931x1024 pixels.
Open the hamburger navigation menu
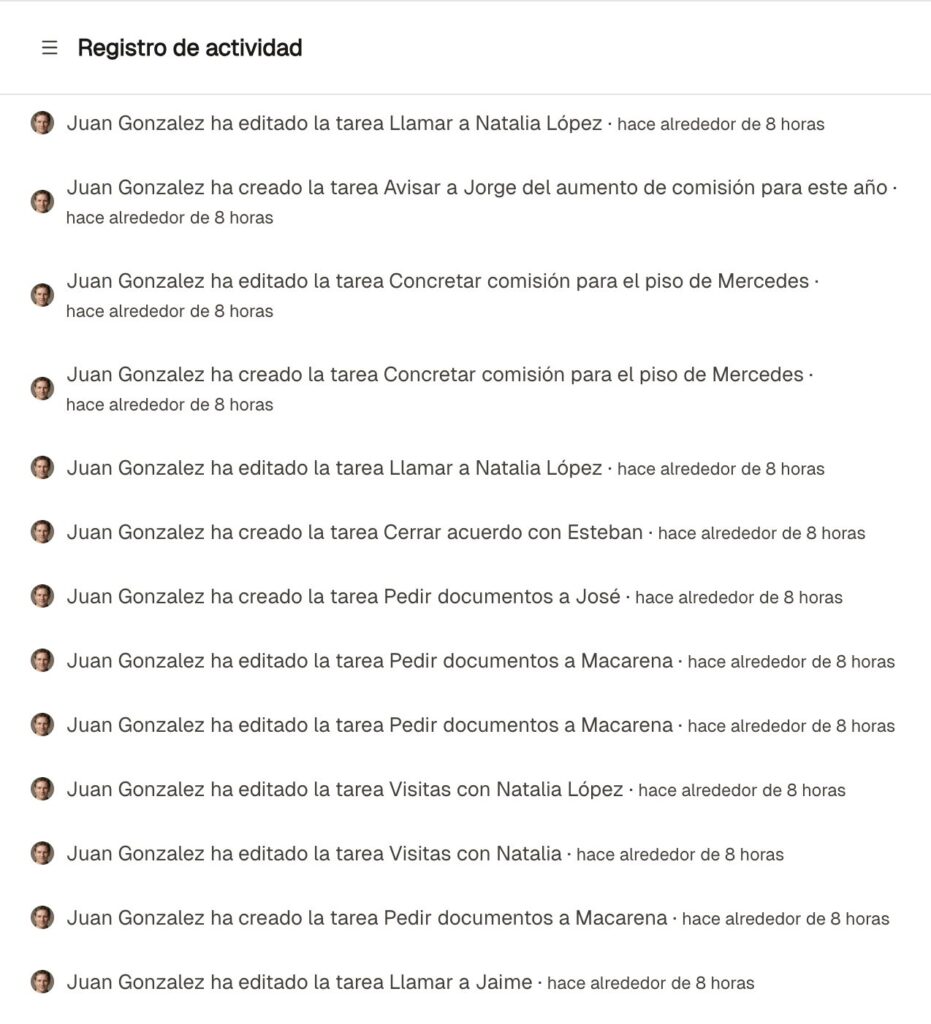coord(49,48)
